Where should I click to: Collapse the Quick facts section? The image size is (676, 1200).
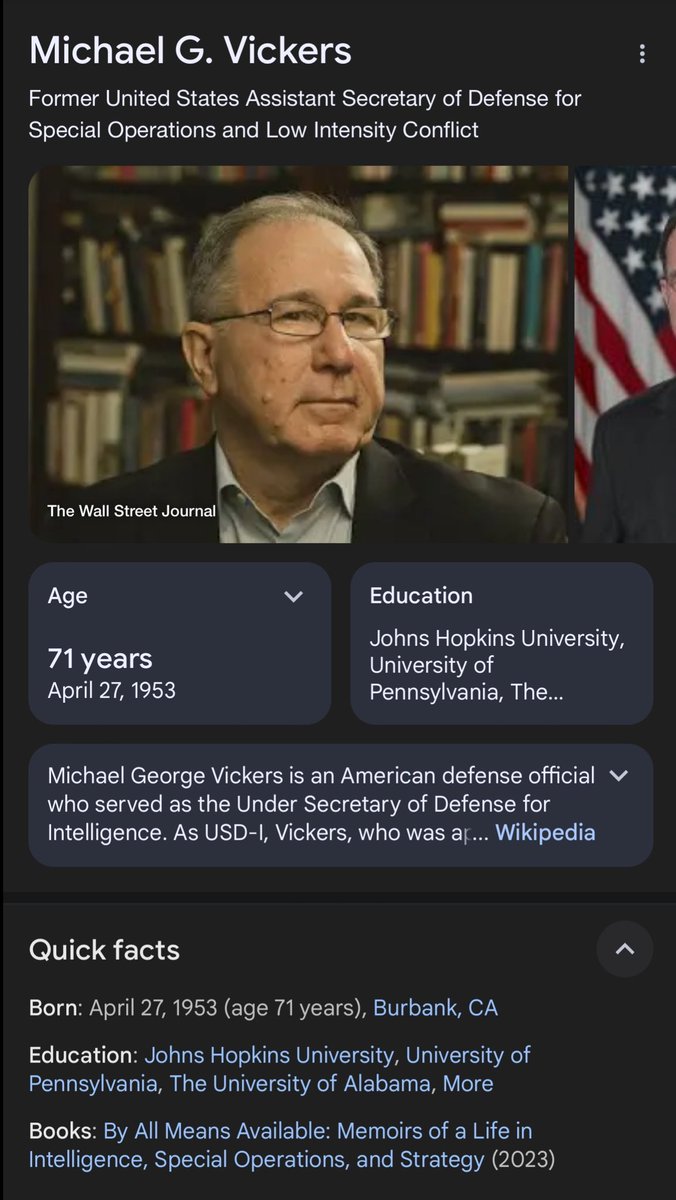(x=624, y=949)
